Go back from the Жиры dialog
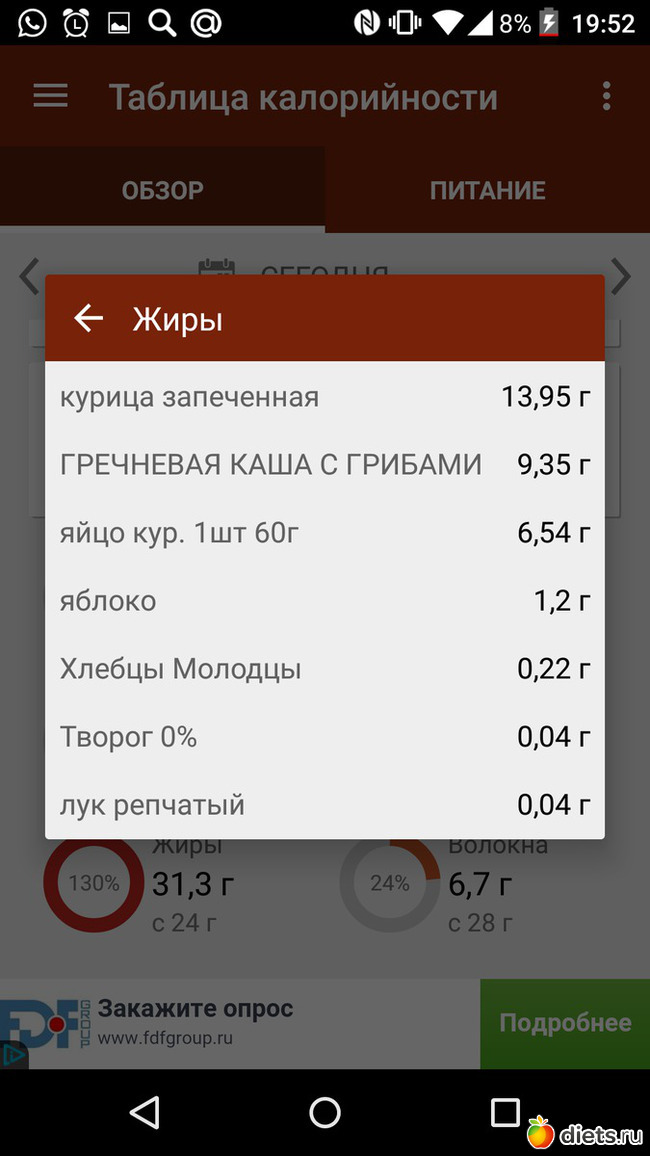The image size is (650, 1156). point(89,319)
